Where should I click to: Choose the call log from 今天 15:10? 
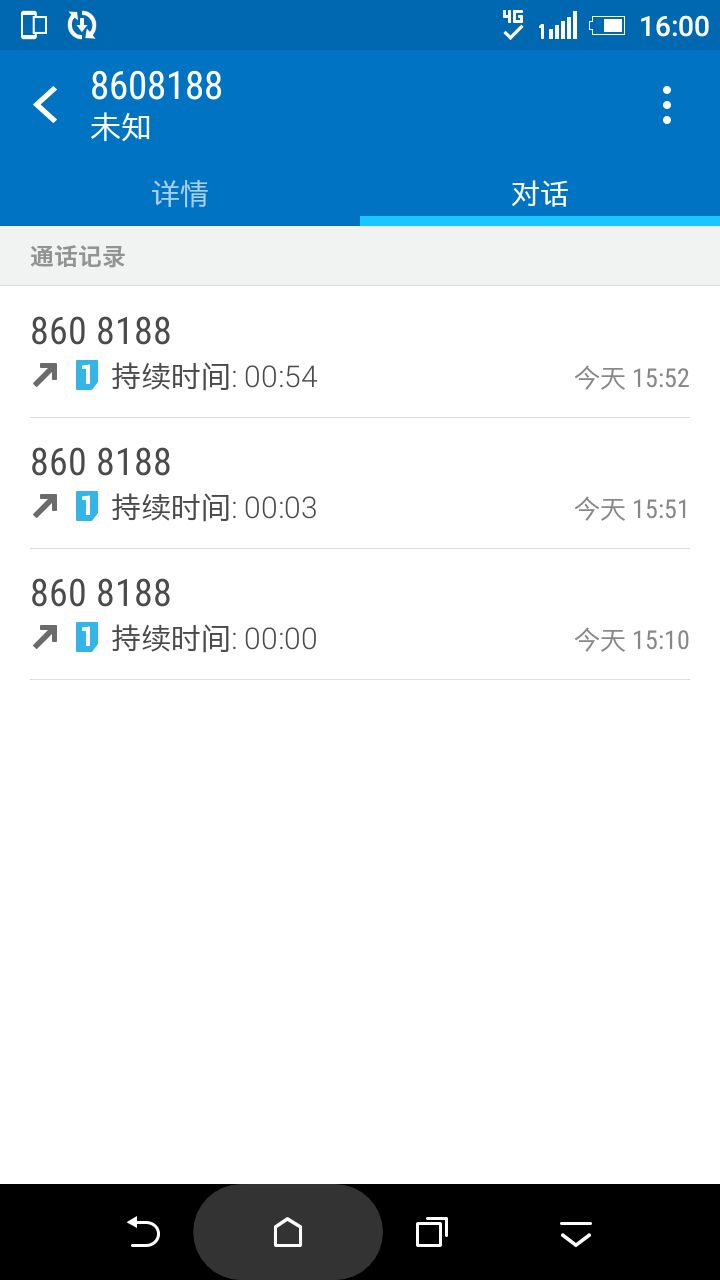pos(360,614)
